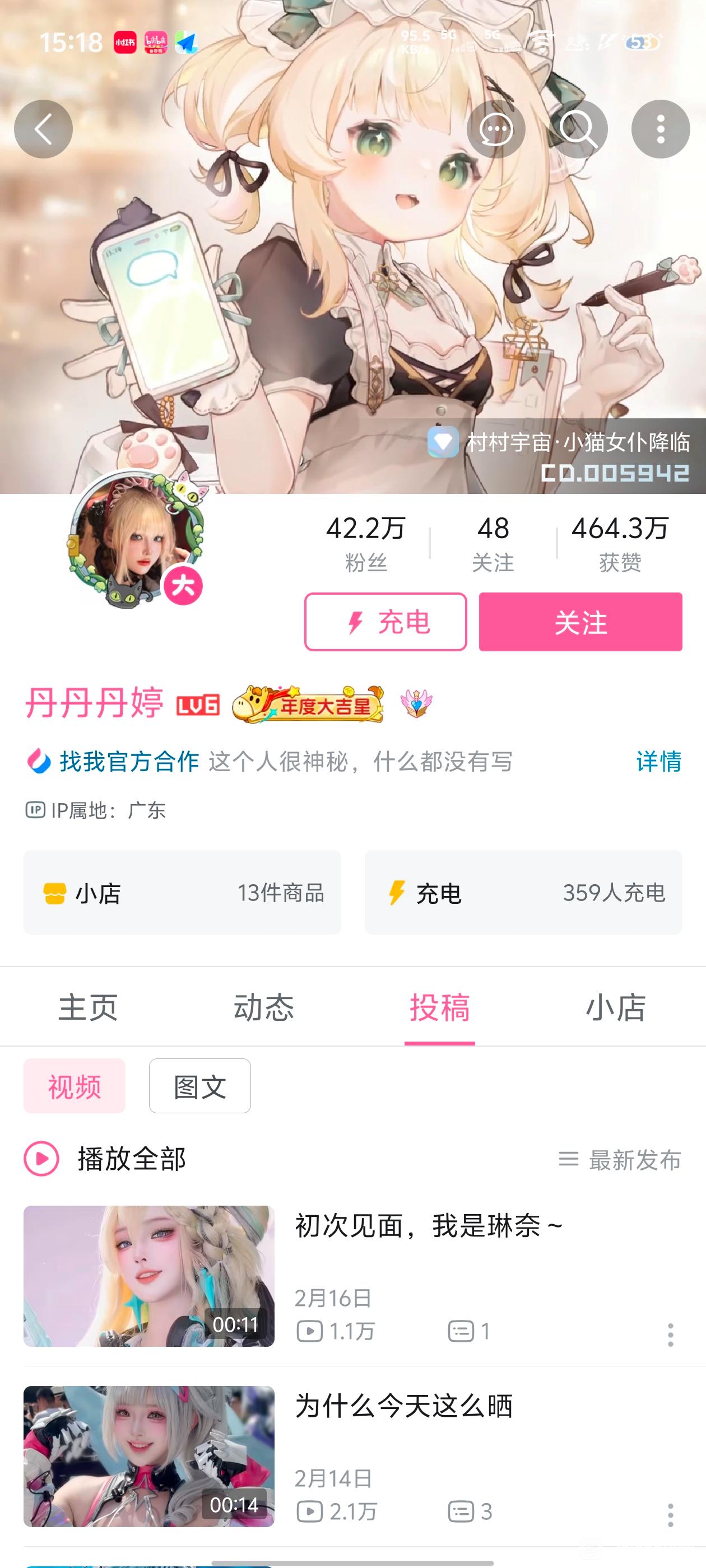Switch to the top 小店 tab

(615, 1007)
